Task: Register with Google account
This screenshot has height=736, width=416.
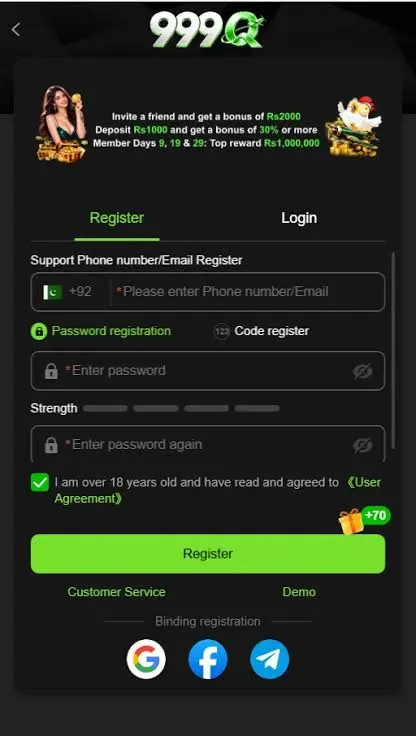Action: click(x=146, y=659)
